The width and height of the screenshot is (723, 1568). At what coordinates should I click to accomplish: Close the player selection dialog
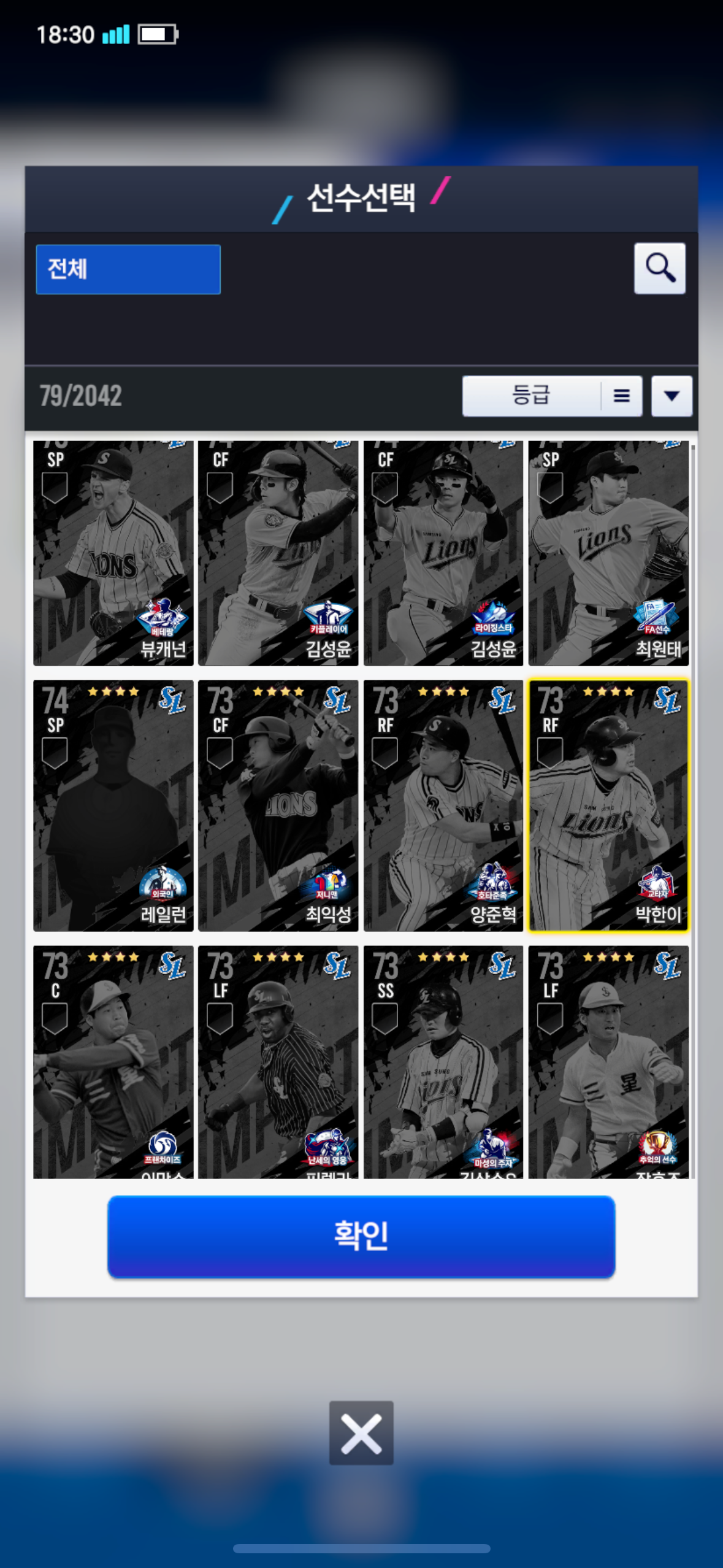361,1432
